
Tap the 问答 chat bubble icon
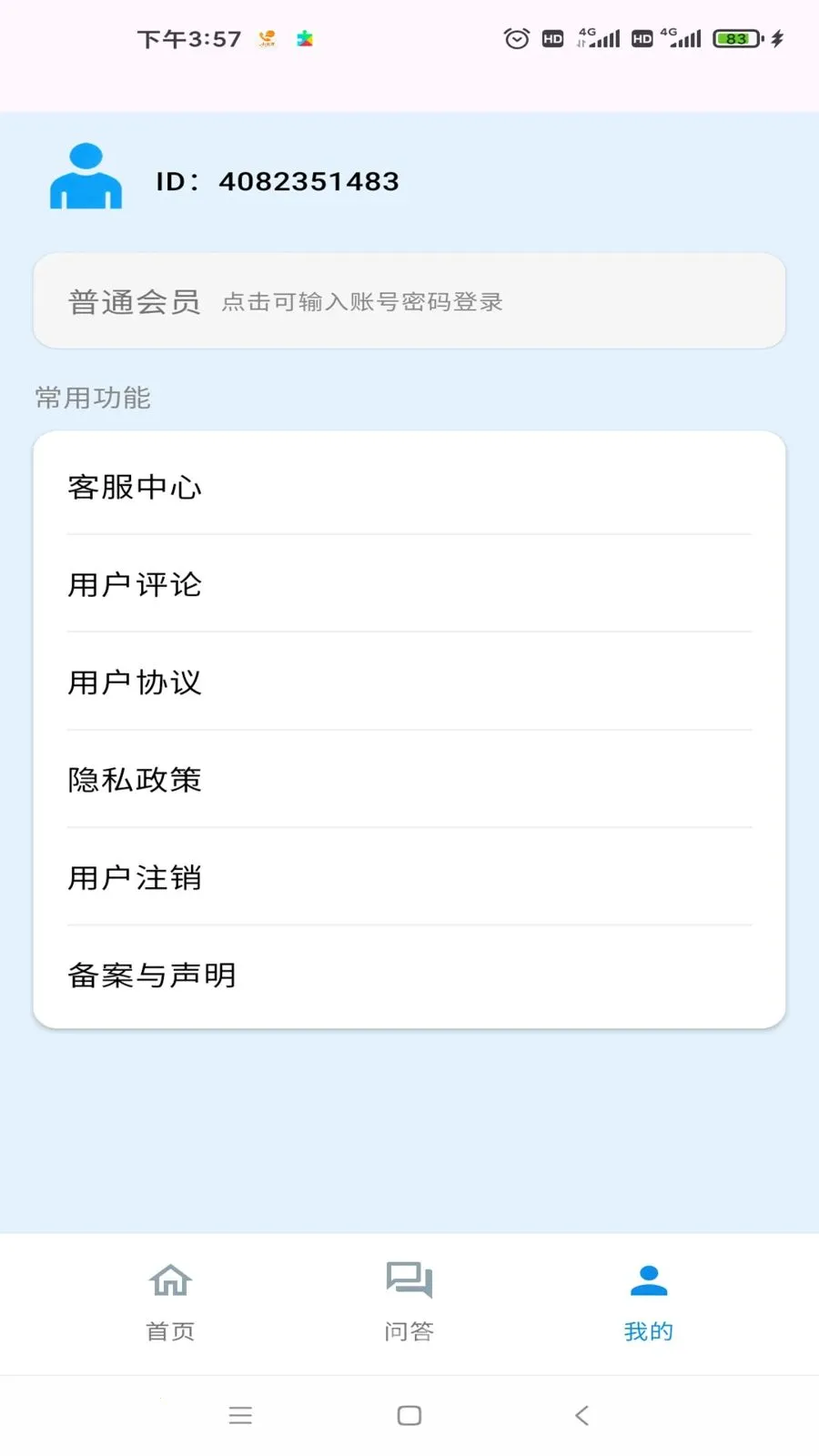(x=409, y=1280)
